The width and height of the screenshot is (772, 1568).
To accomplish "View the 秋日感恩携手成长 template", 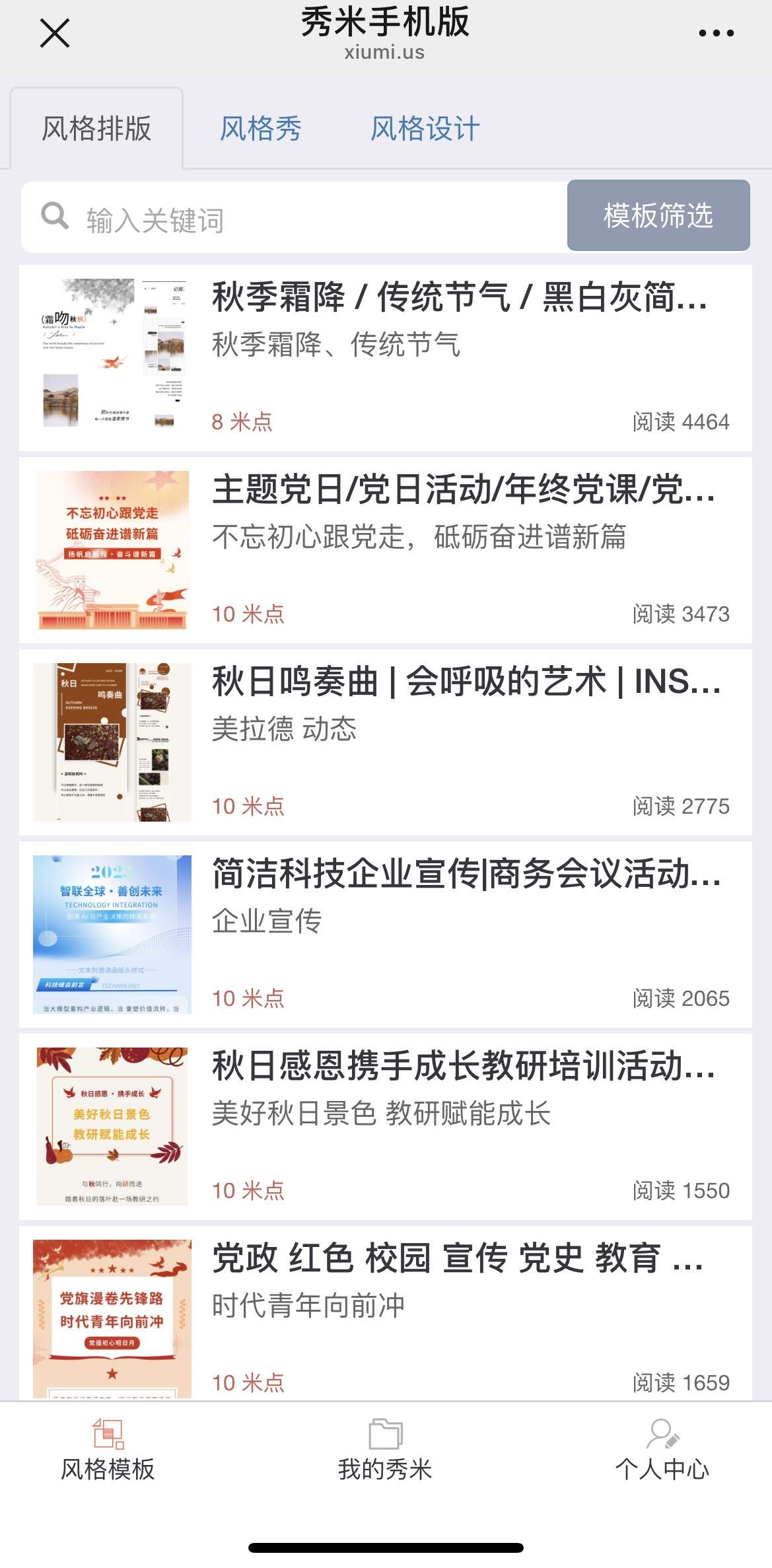I will pyautogui.click(x=462, y=1066).
